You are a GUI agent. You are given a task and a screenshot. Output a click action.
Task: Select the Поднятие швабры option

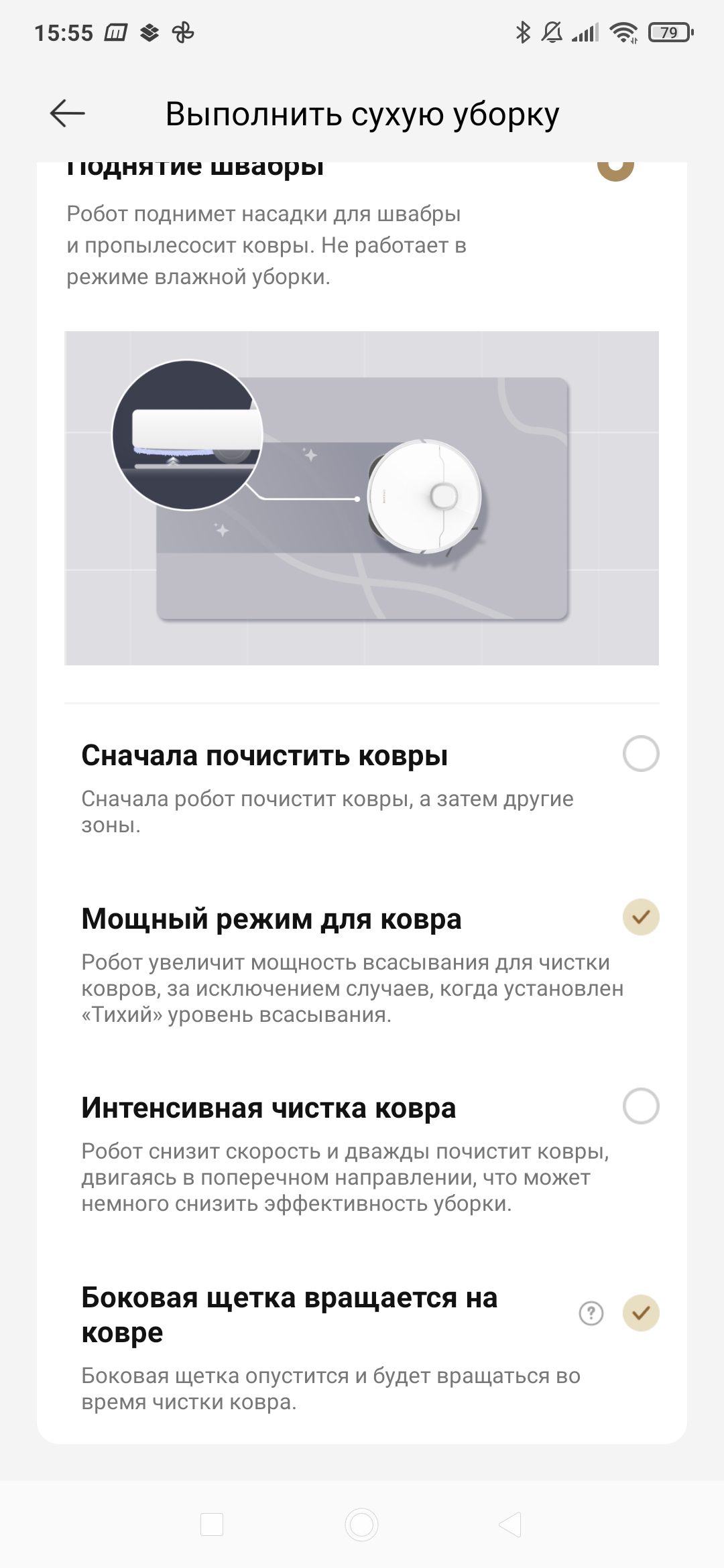[x=615, y=168]
